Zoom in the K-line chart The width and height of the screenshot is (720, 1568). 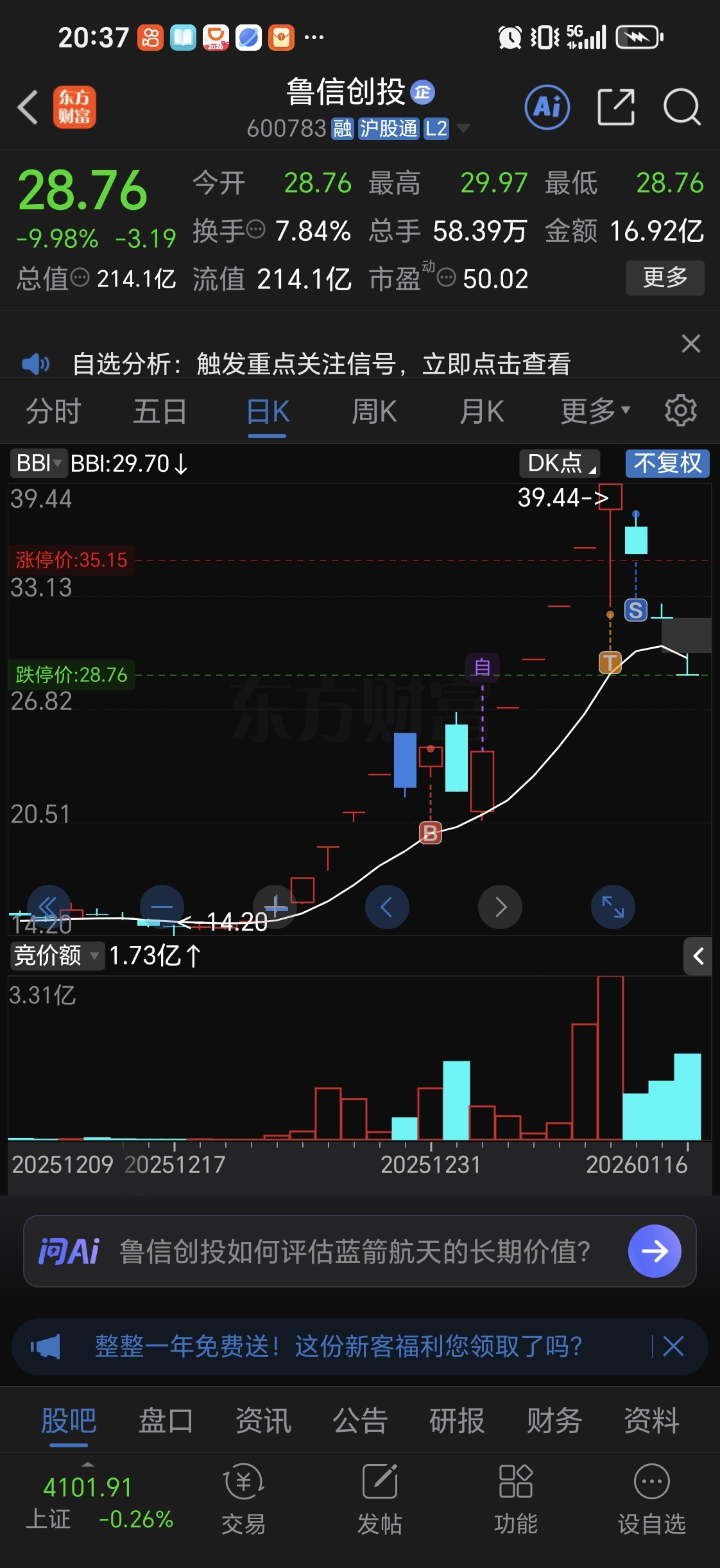pyautogui.click(x=275, y=907)
